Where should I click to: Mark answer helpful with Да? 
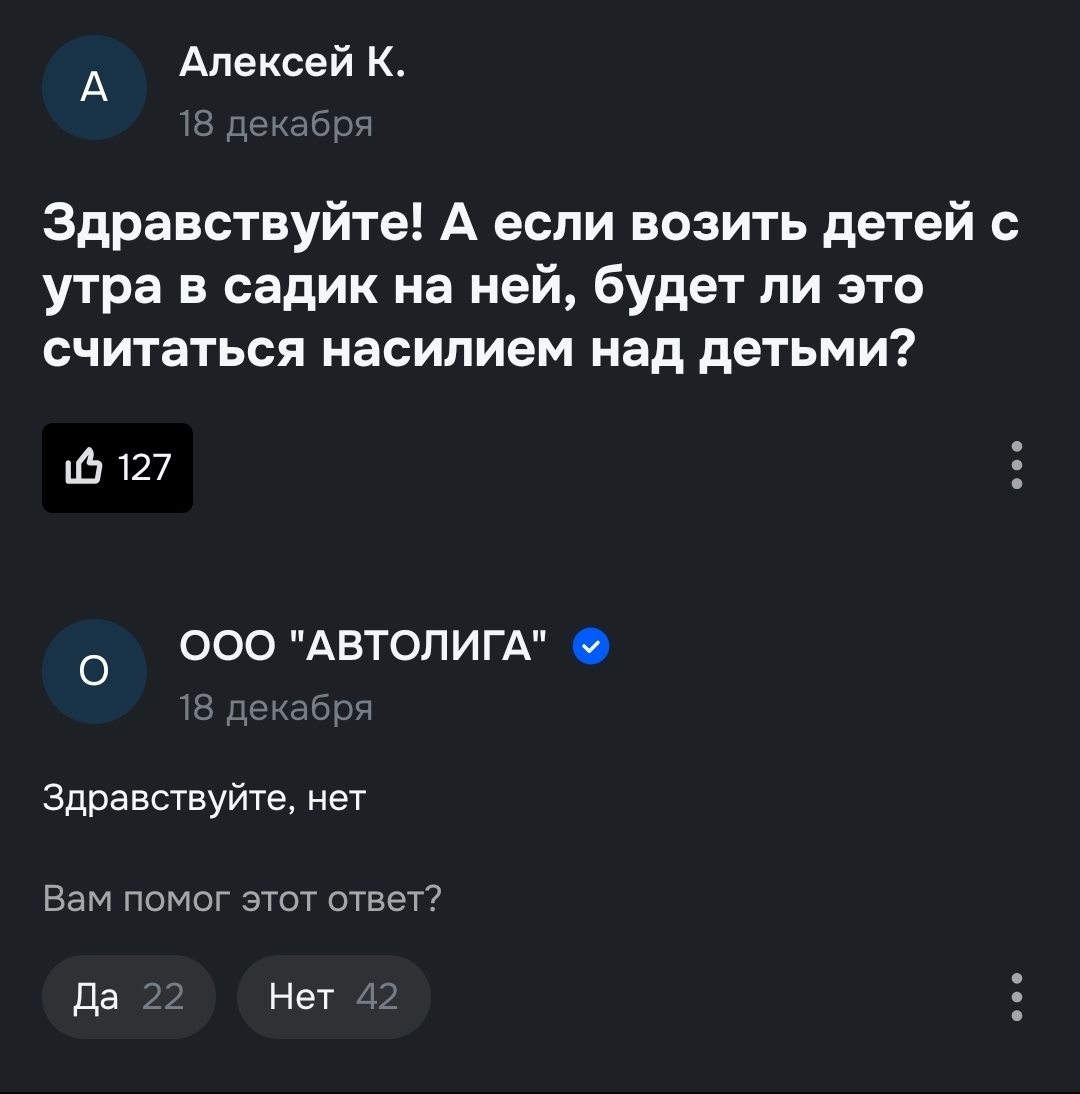129,996
